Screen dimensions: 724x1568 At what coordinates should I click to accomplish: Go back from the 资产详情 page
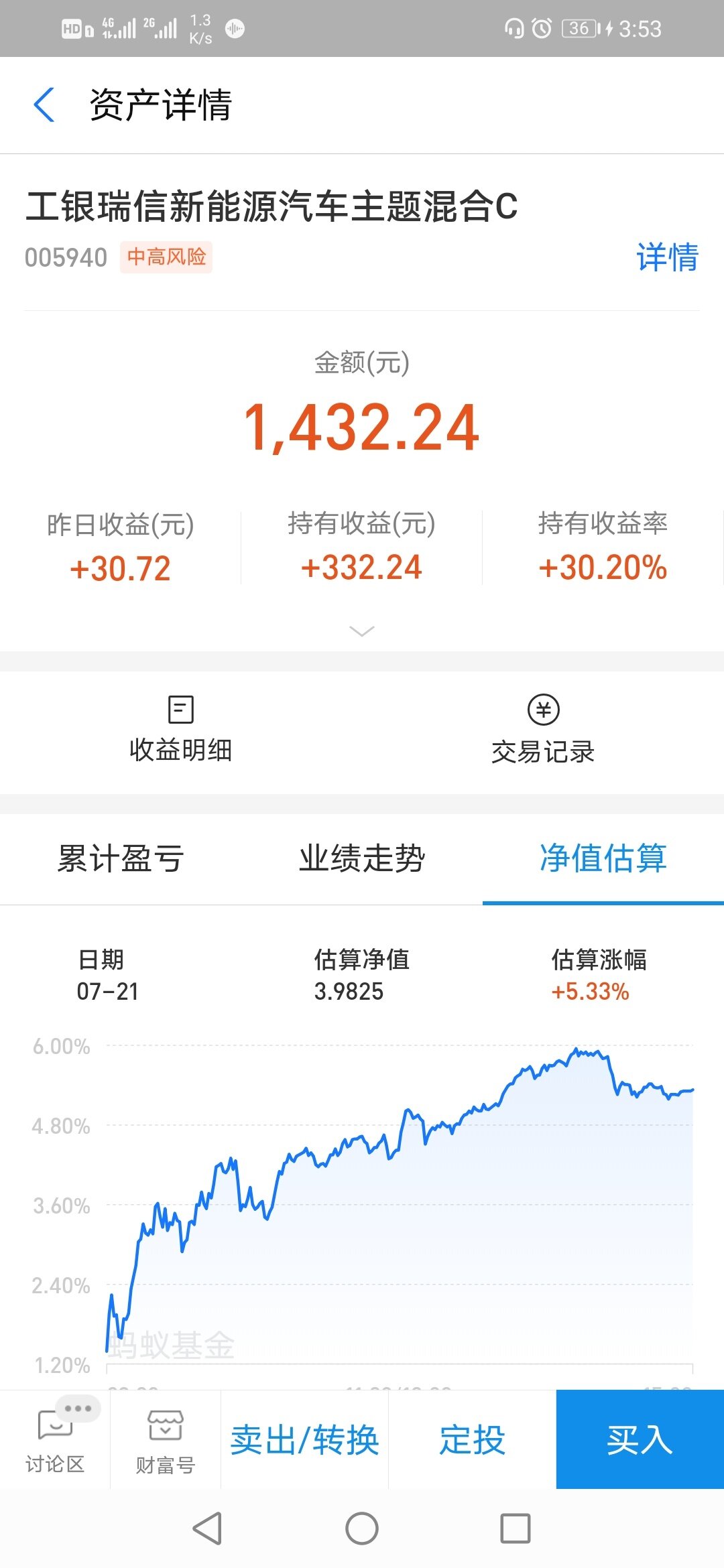pos(44,105)
